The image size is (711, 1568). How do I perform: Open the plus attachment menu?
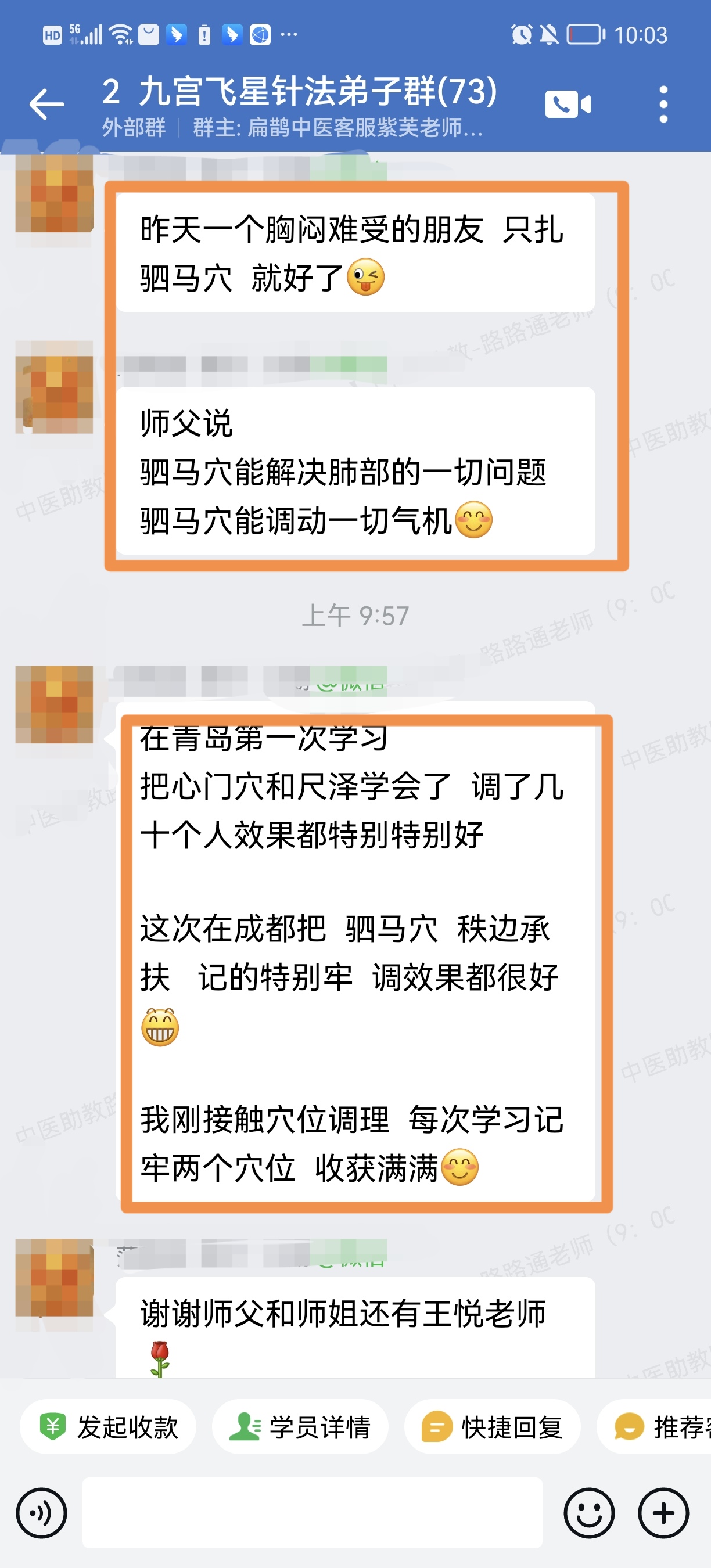coord(663,1513)
